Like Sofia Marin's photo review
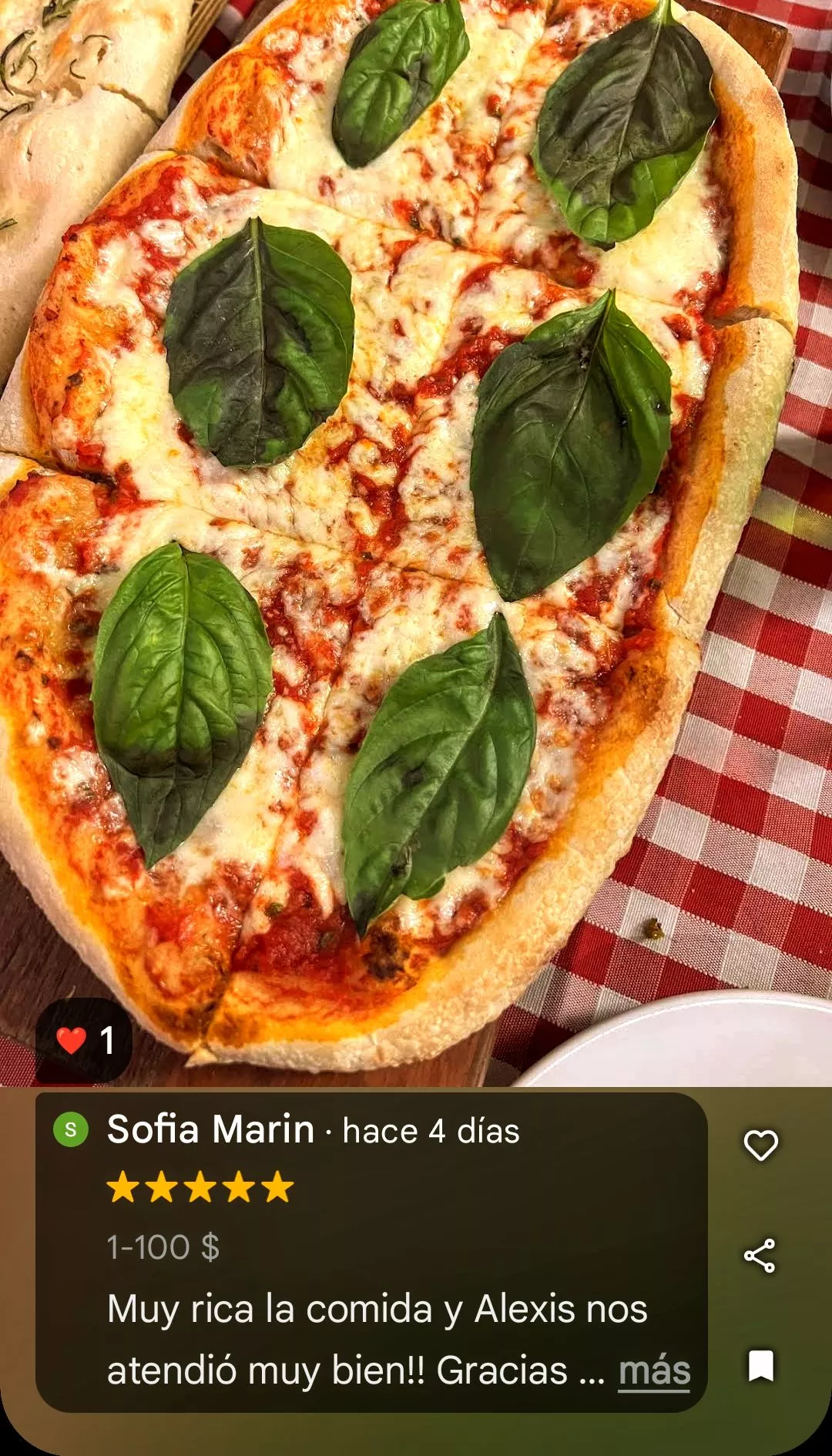This screenshot has height=1456, width=832. (760, 1146)
